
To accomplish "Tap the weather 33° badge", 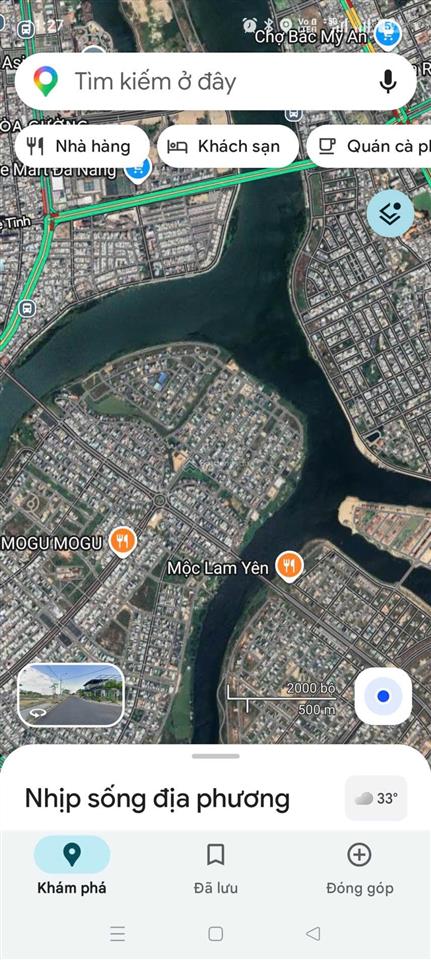I will [376, 798].
